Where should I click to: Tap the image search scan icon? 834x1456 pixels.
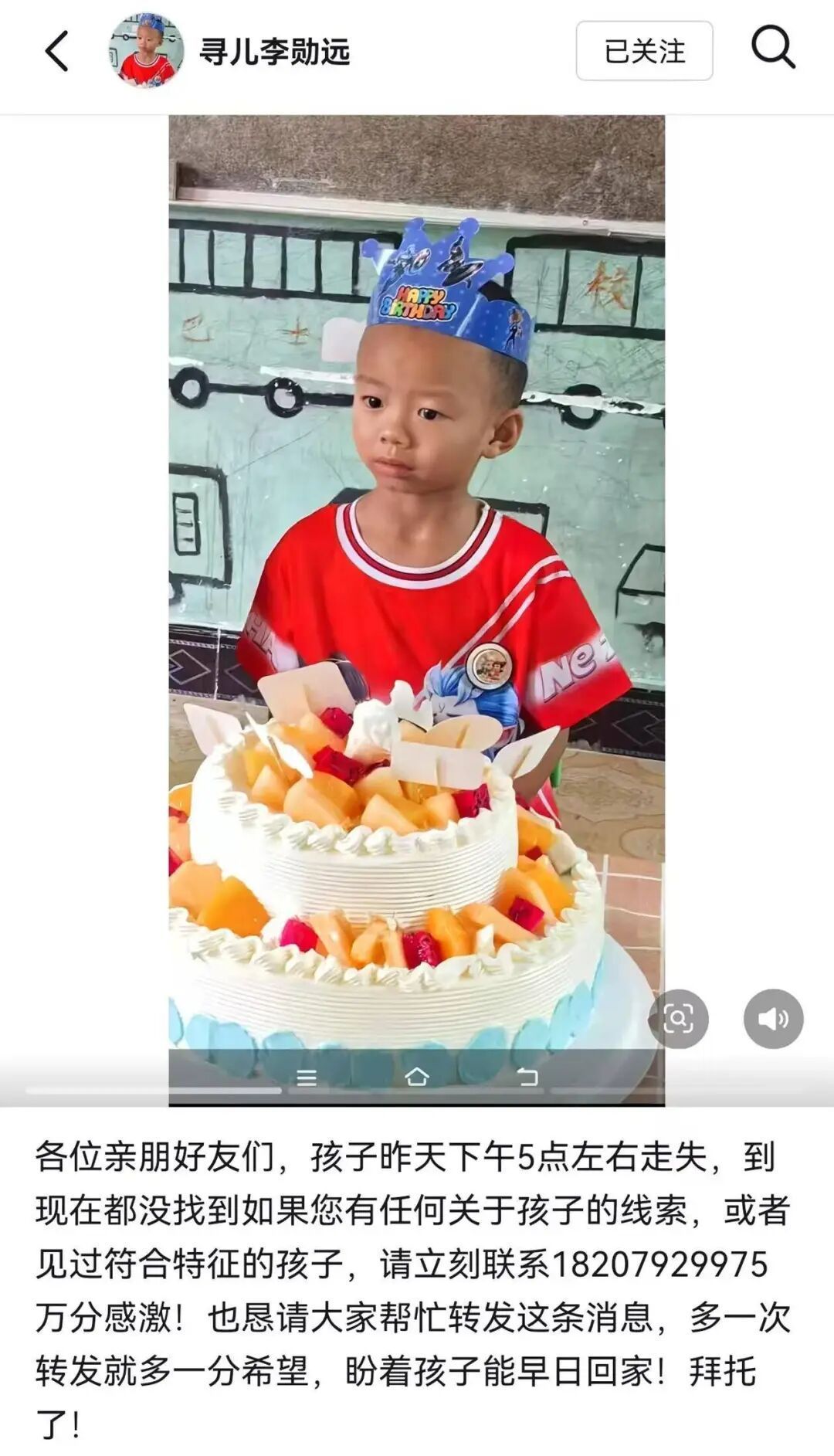point(678,1019)
